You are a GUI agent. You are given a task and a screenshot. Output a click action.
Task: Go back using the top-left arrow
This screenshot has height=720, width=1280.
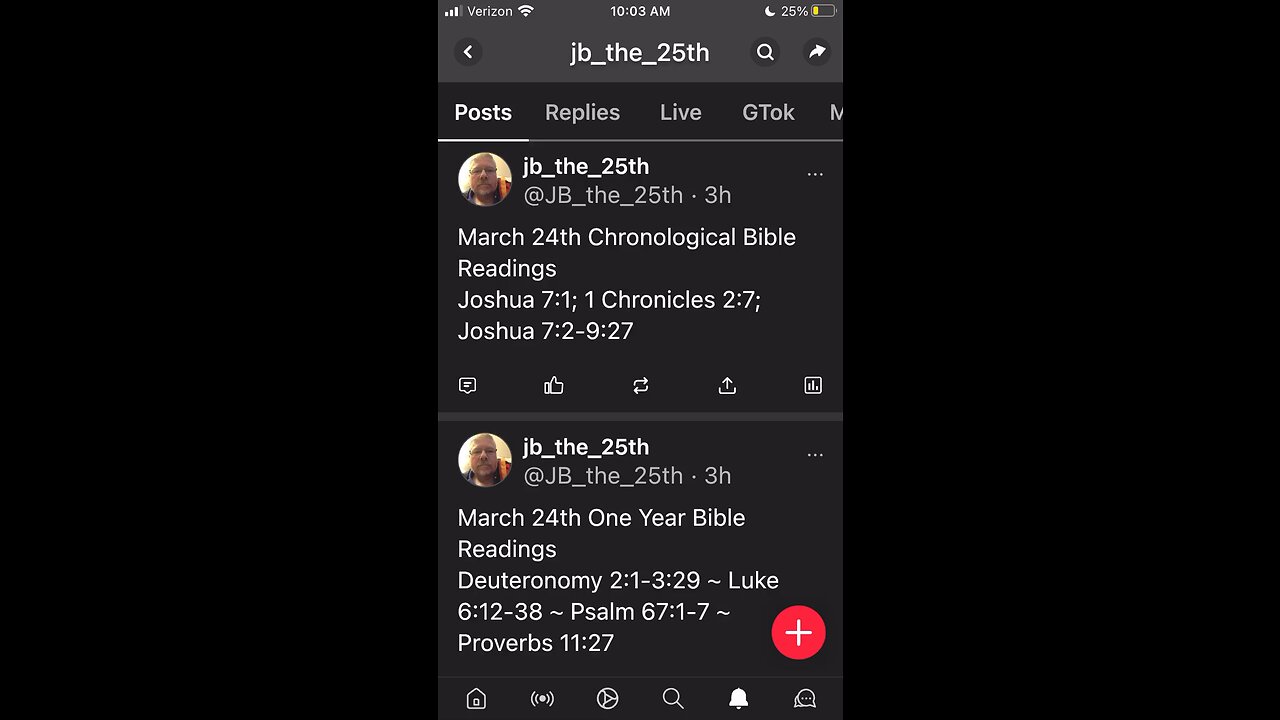pyautogui.click(x=468, y=52)
